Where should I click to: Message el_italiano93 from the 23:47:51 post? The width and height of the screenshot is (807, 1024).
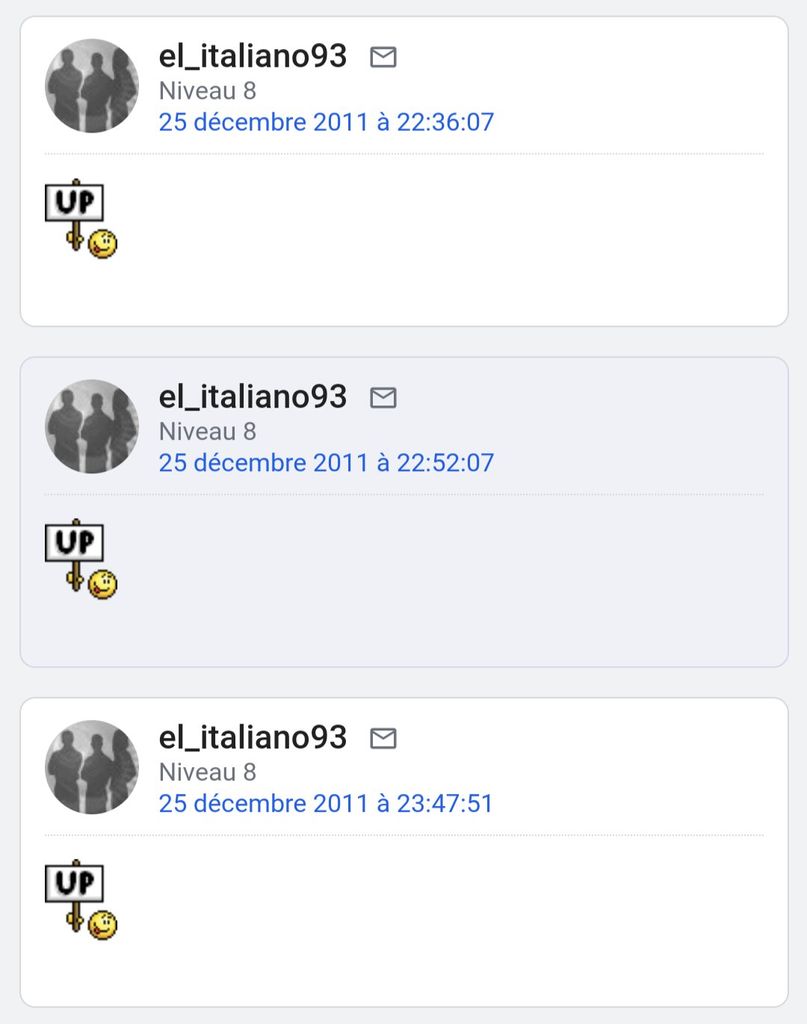pyautogui.click(x=383, y=739)
